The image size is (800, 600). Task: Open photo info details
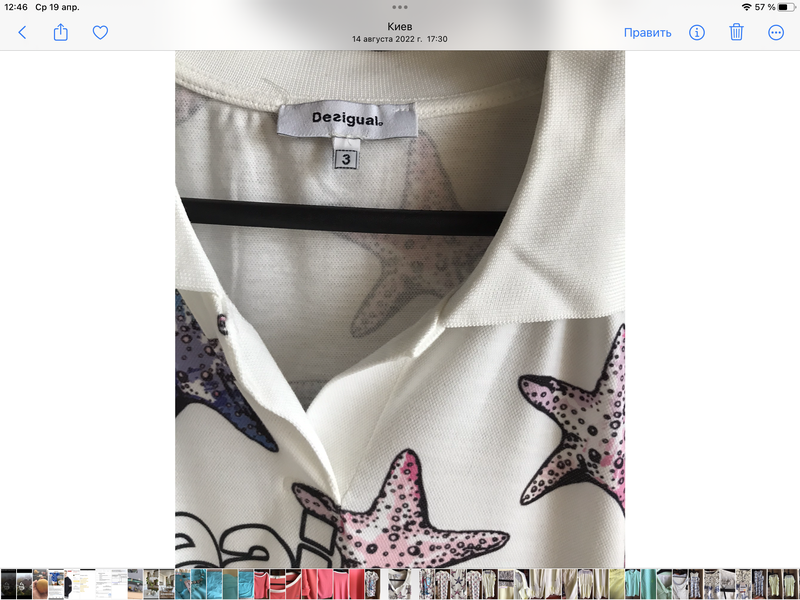coord(697,32)
